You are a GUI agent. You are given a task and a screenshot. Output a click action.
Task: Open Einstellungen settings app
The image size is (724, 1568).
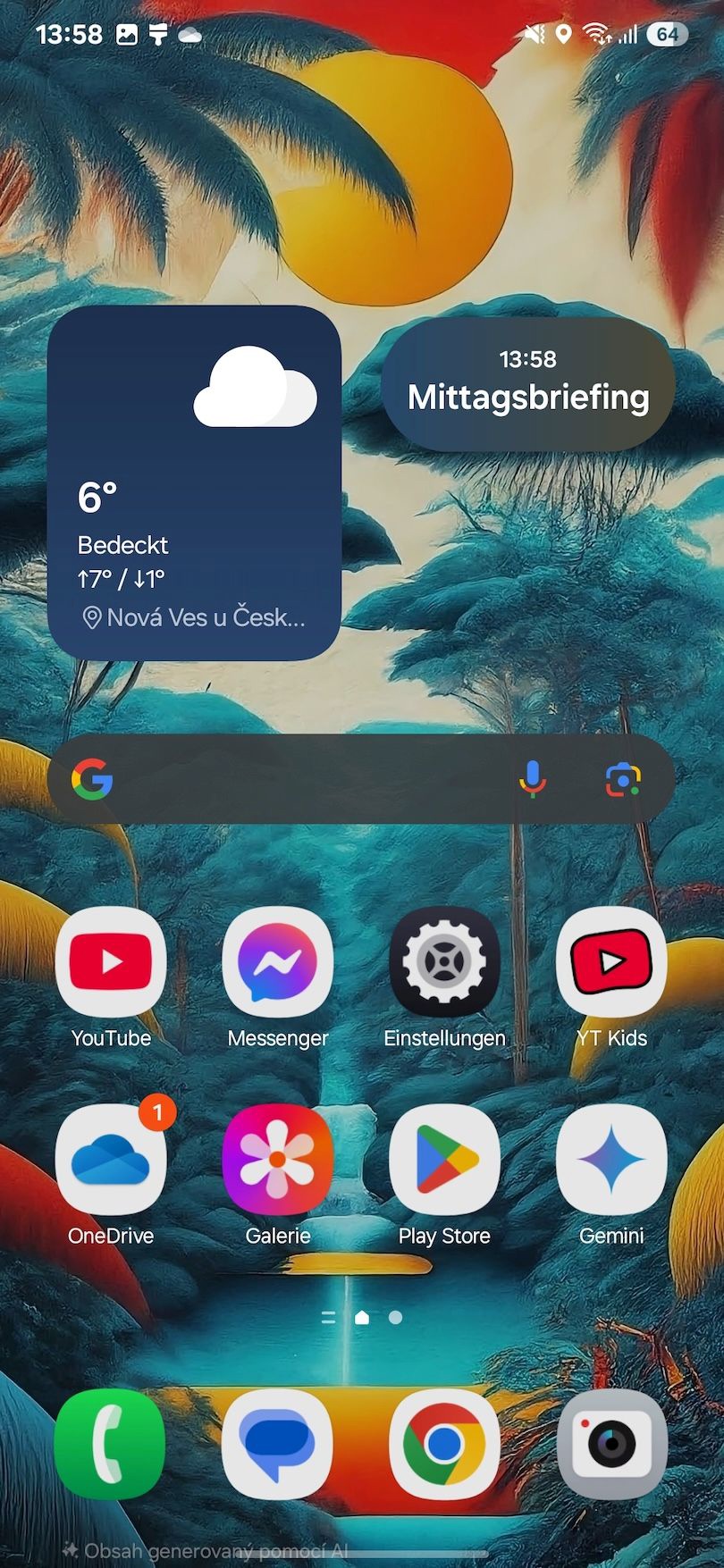pos(444,962)
